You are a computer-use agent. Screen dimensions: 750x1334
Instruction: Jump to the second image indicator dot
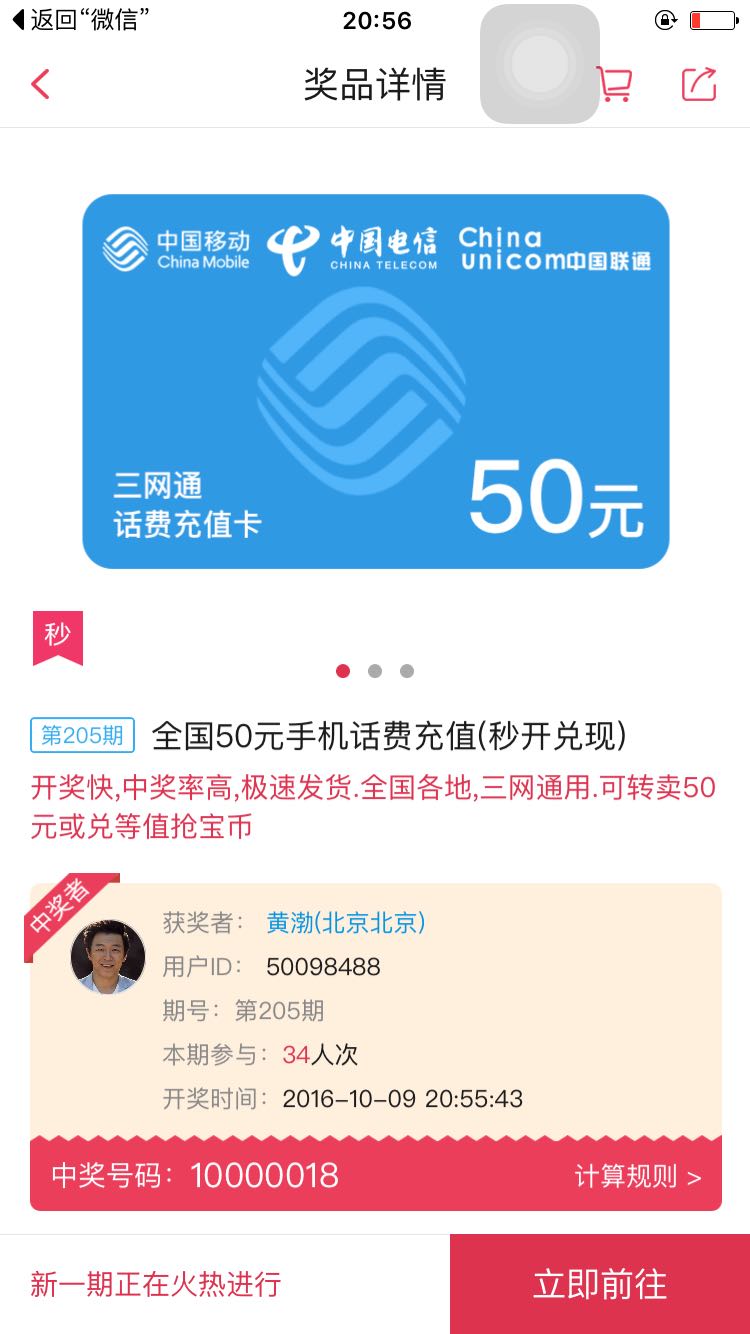click(375, 671)
